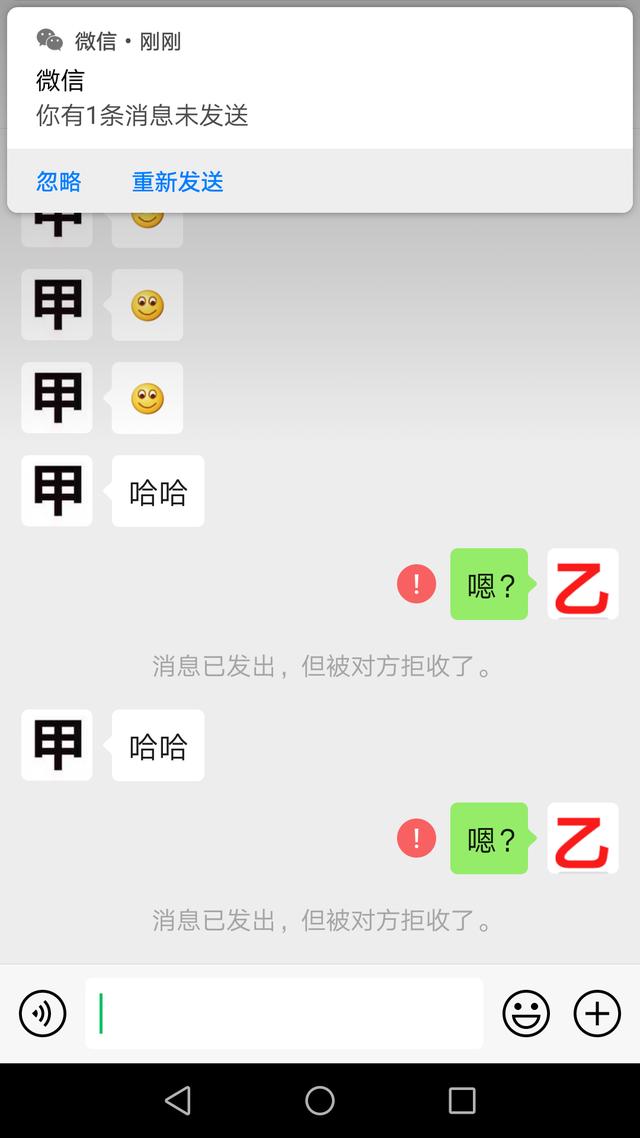Open the emoji sticker panel
This screenshot has height=1138, width=640.
click(x=526, y=1014)
